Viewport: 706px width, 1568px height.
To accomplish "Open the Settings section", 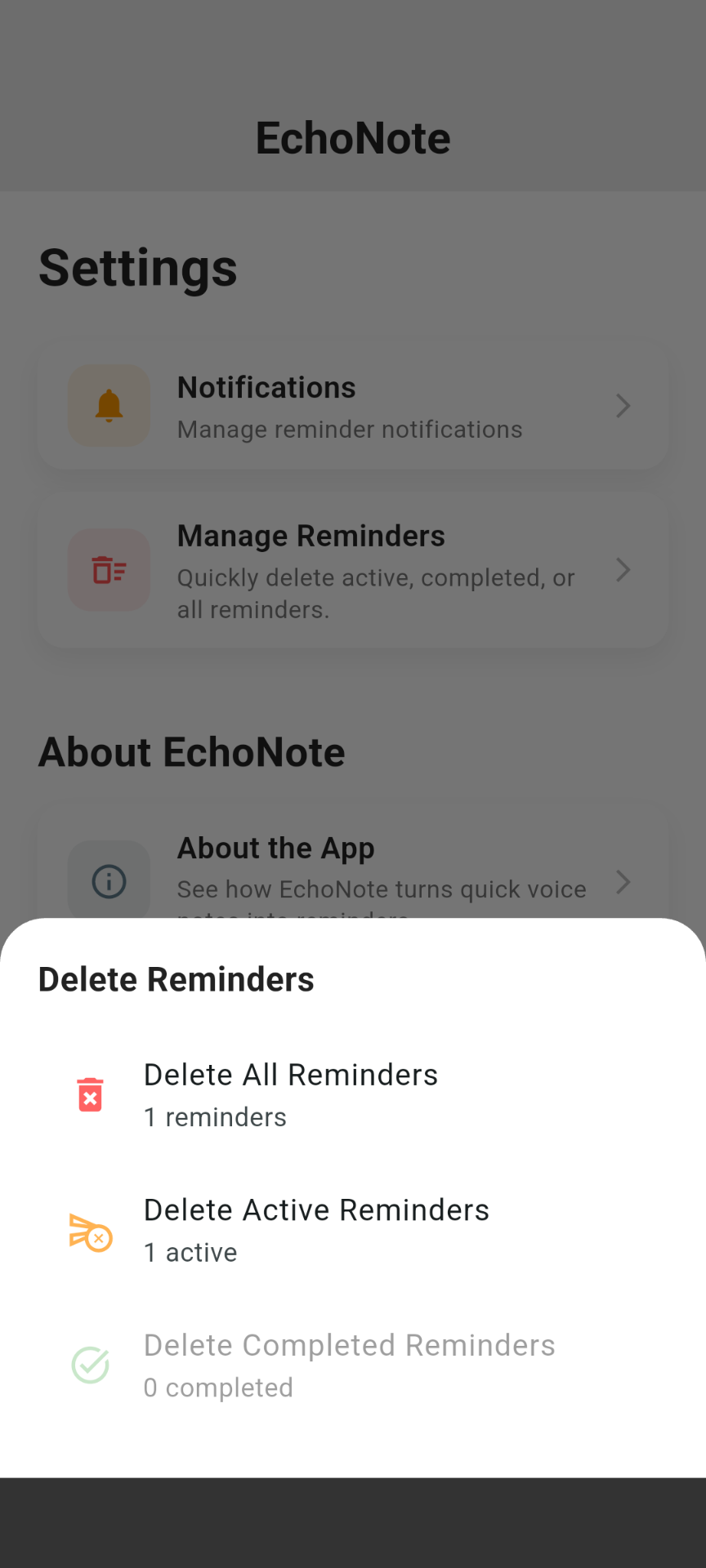I will (x=137, y=269).
